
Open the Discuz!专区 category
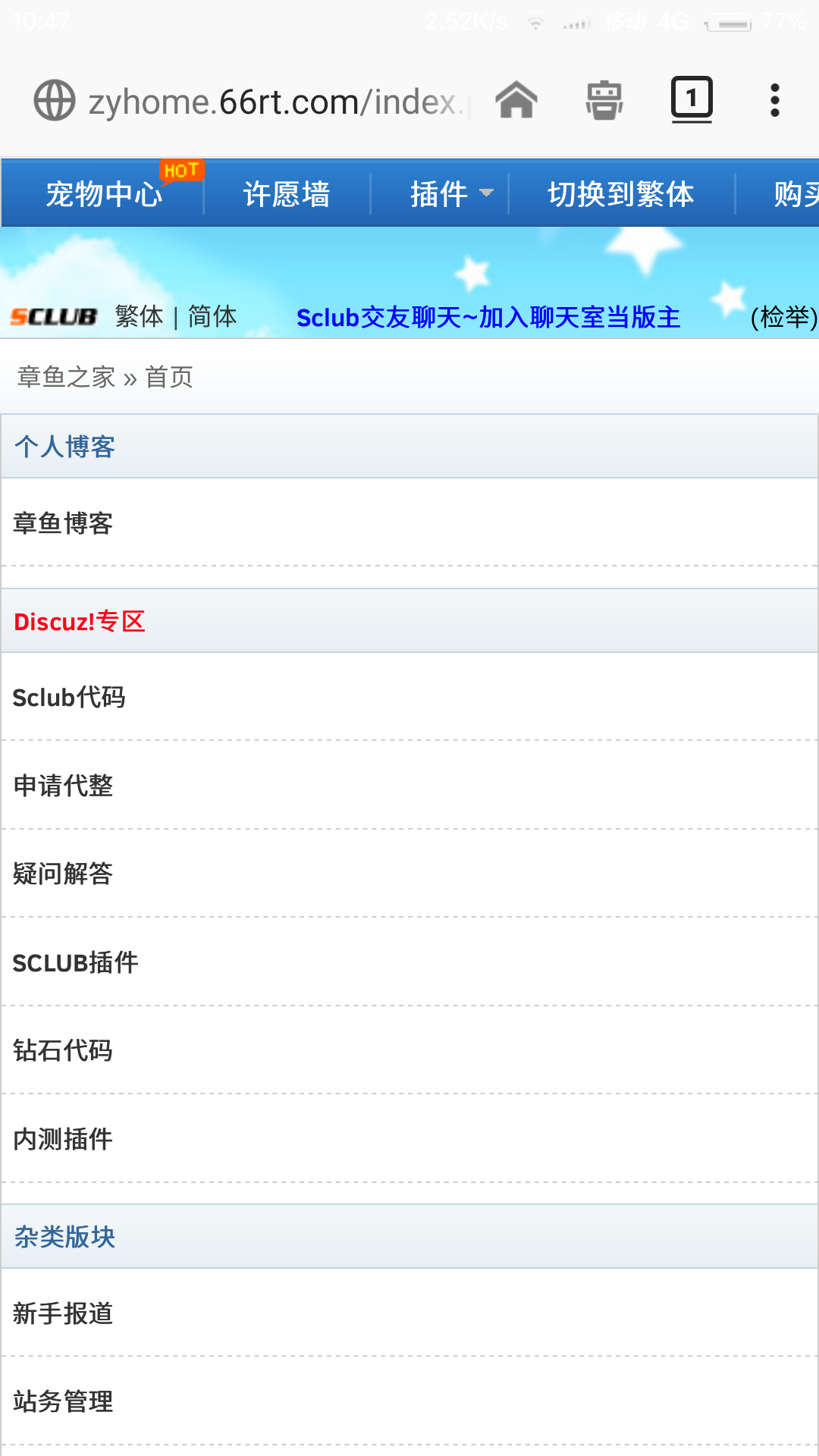pyautogui.click(x=79, y=622)
